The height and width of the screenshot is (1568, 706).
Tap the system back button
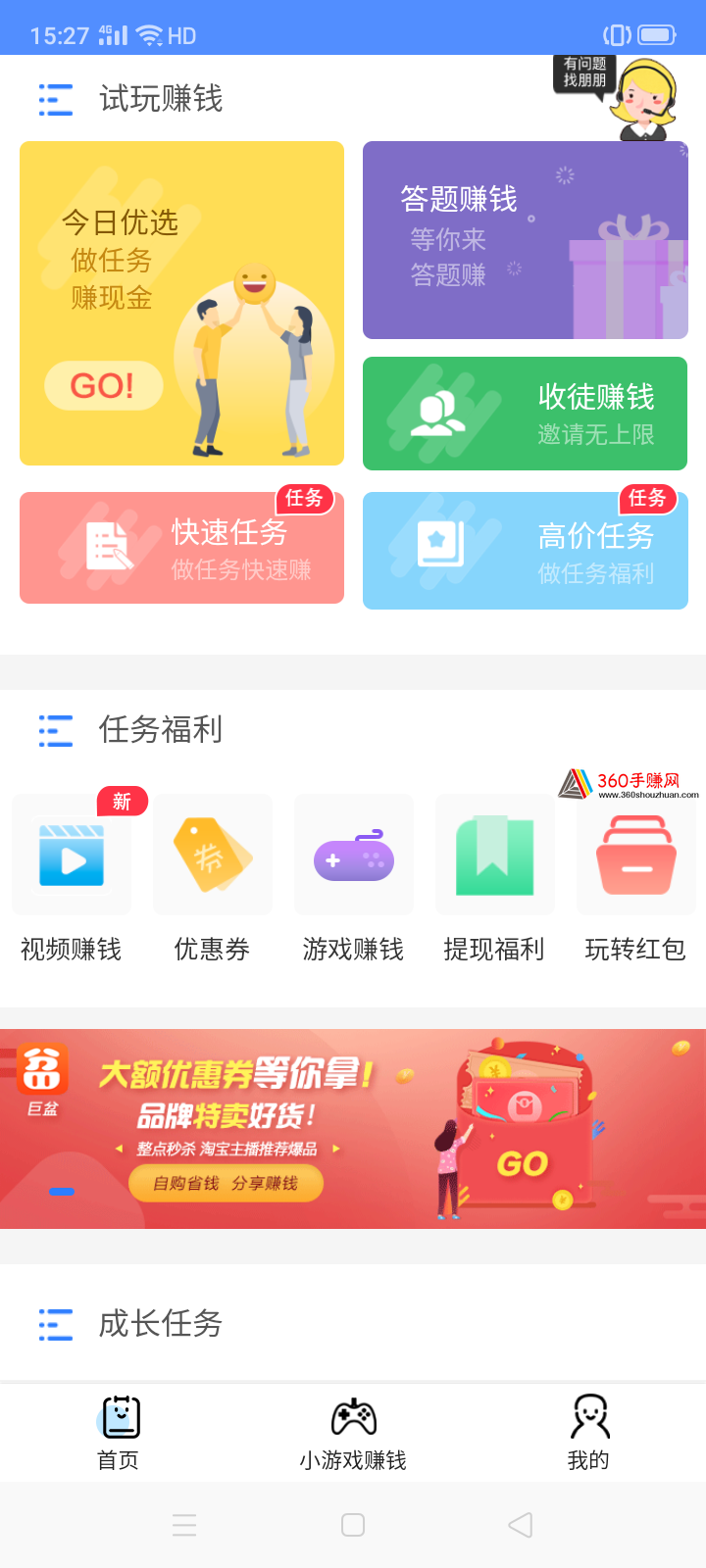coord(521,1525)
